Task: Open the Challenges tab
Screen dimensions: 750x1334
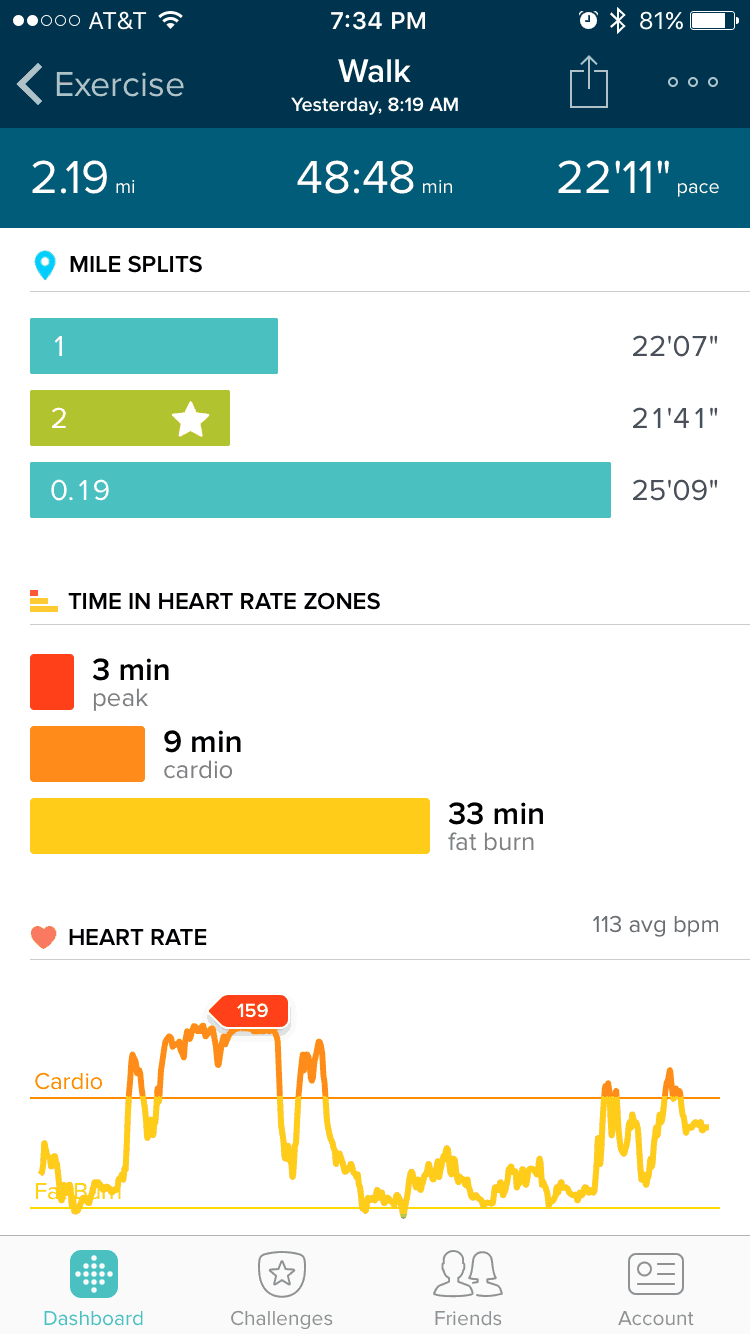Action: (281, 1289)
